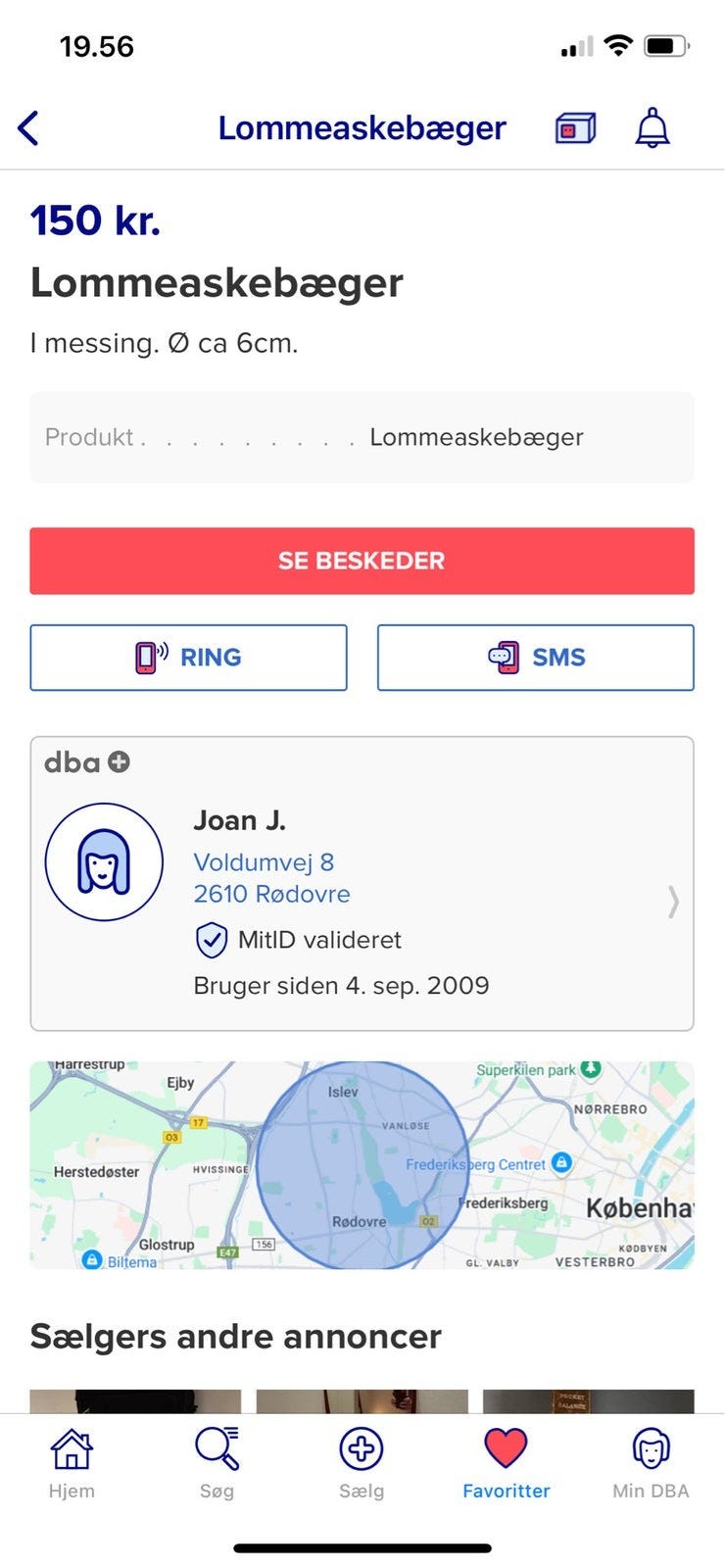
Task: Go back using the left chevron arrow
Action: click(x=29, y=127)
